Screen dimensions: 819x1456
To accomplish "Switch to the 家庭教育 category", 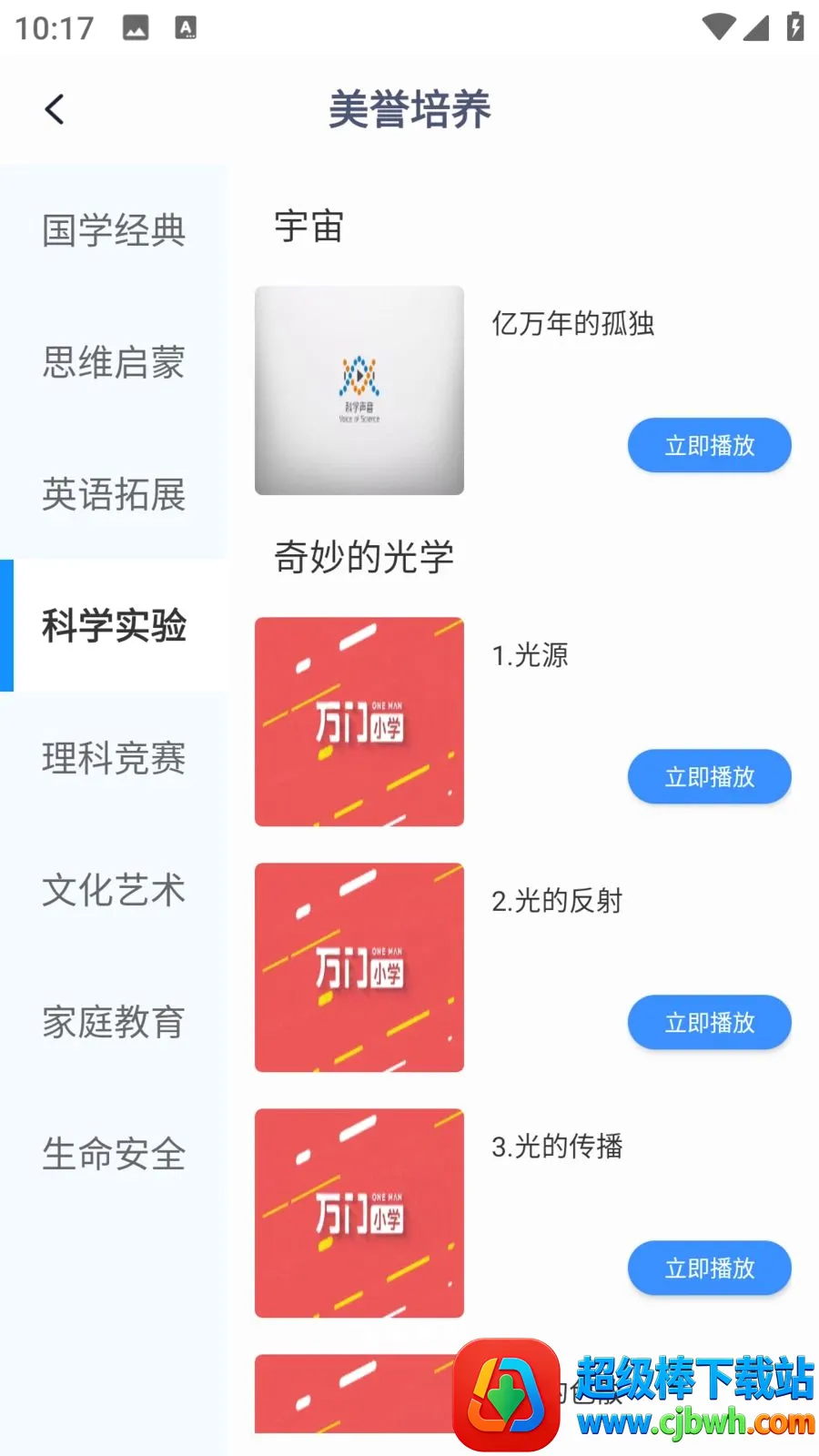I will 114,1022.
